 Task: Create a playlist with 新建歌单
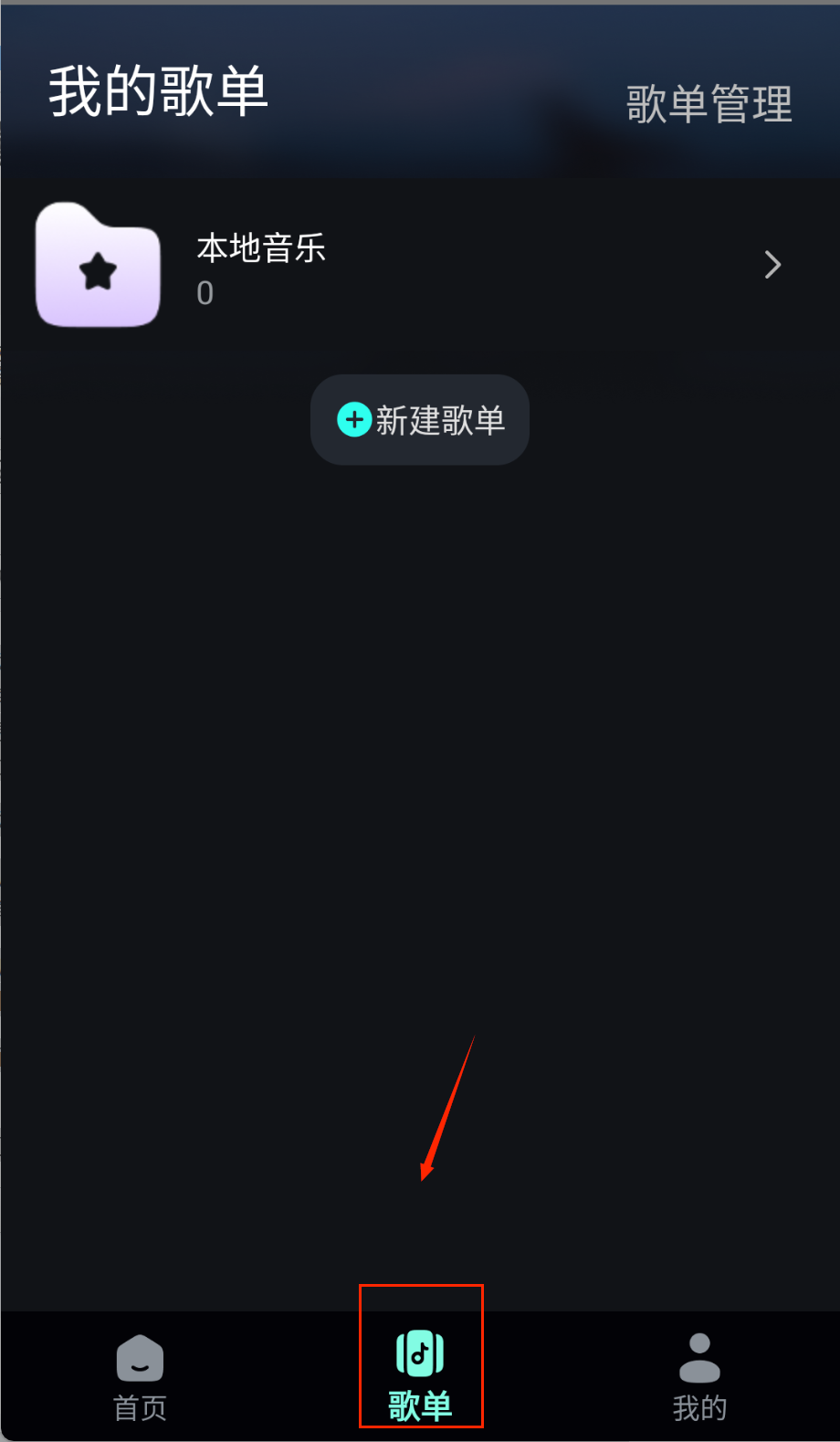(x=420, y=420)
